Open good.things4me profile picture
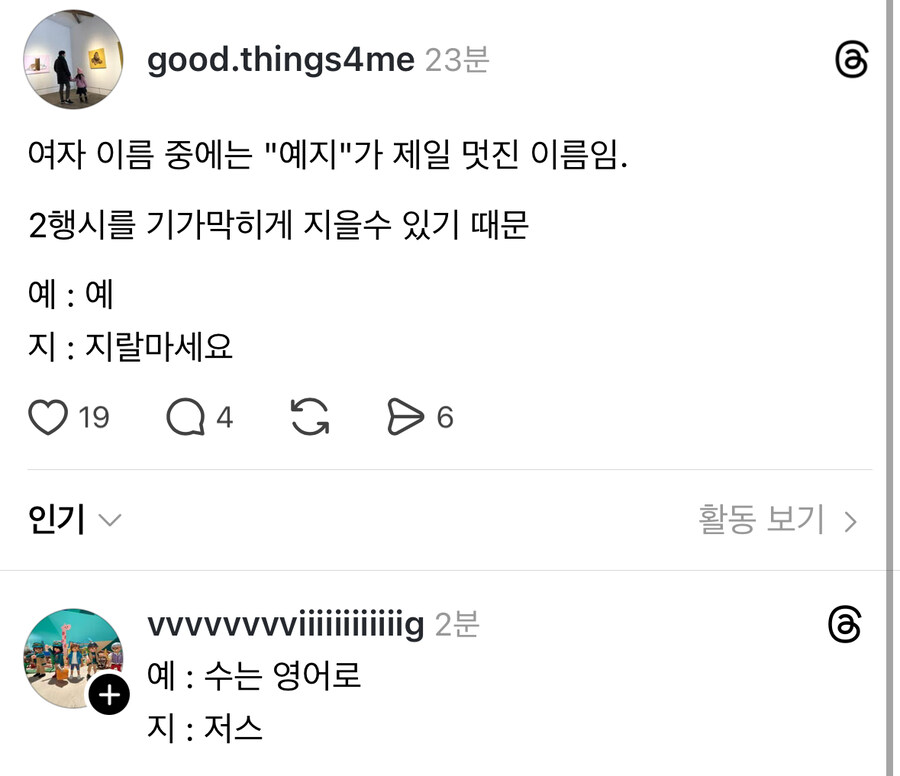 point(73,60)
